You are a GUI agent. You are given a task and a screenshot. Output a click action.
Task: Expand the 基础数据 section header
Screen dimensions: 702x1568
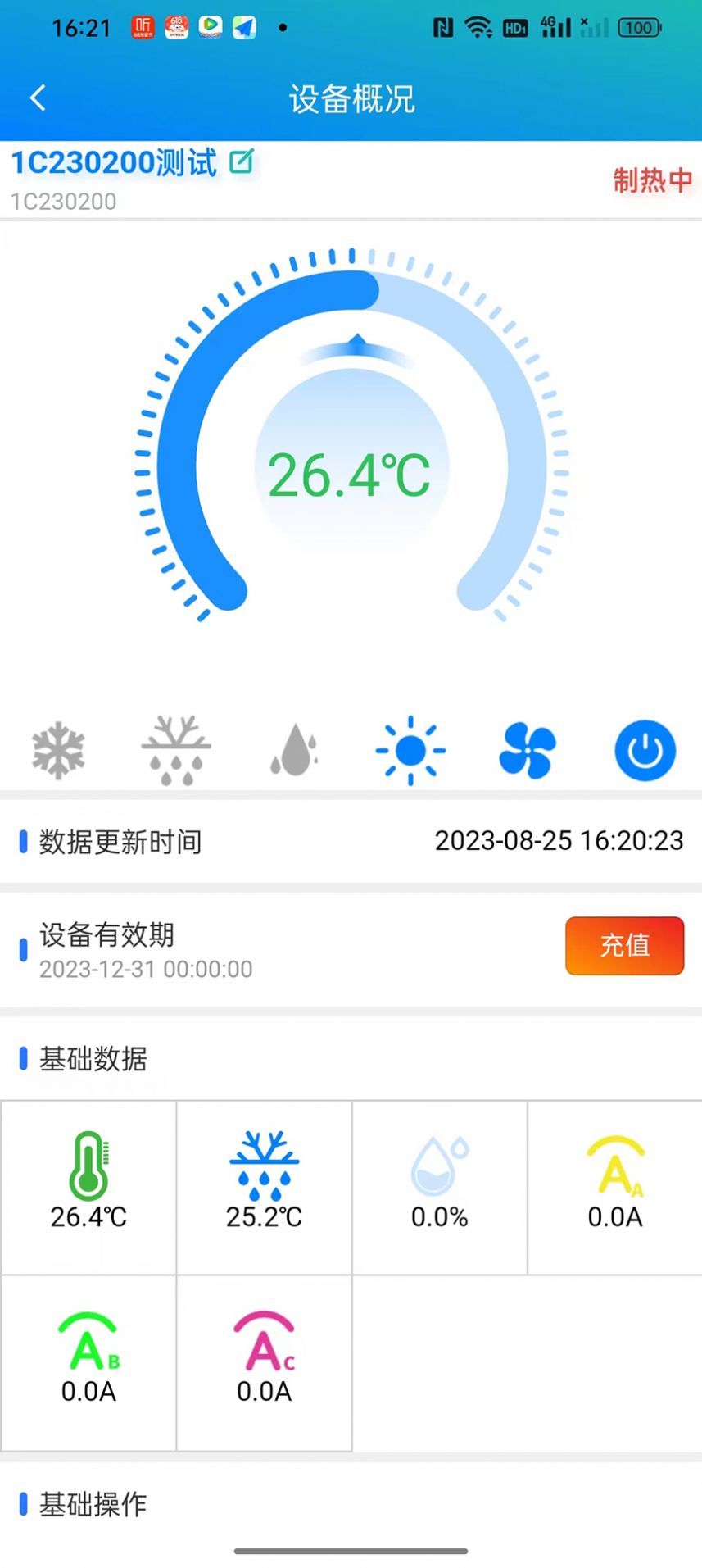(91, 1059)
